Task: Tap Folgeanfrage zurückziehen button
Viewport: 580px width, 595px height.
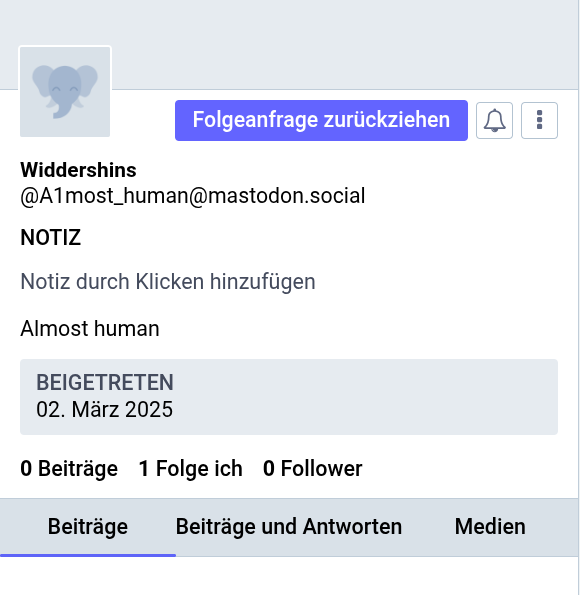Action: click(321, 120)
